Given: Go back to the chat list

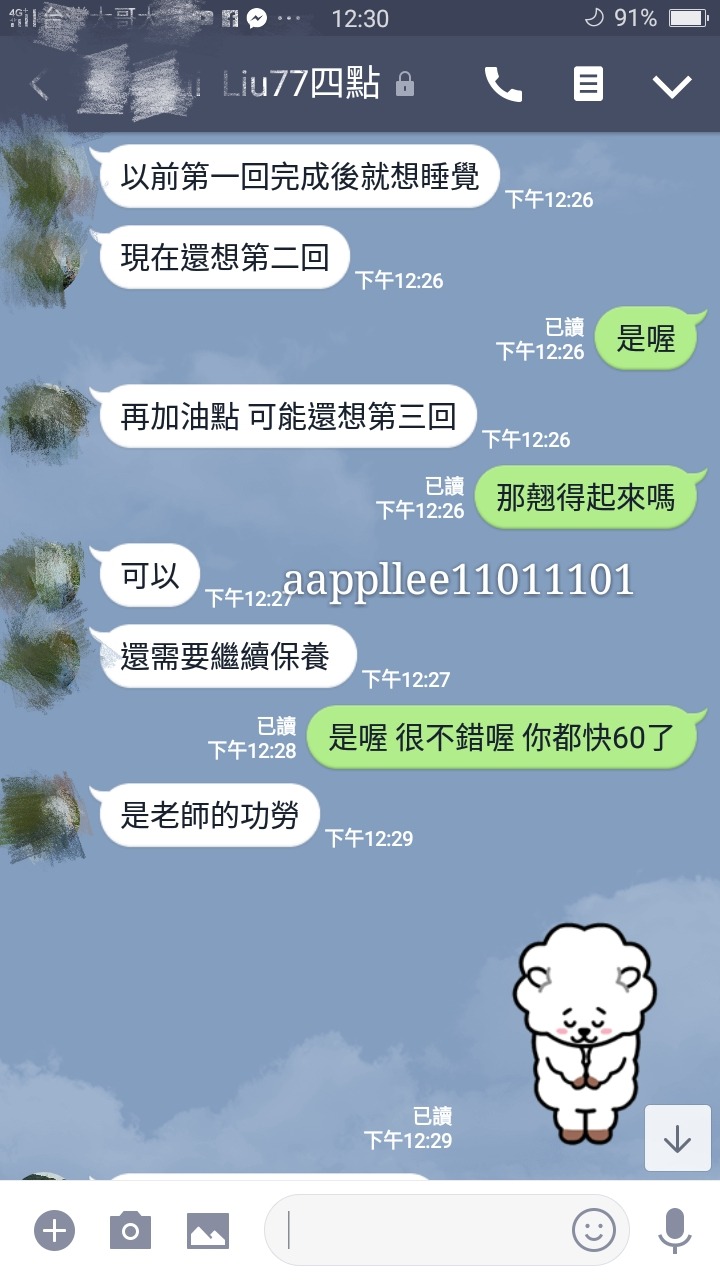Looking at the screenshot, I should point(40,86).
